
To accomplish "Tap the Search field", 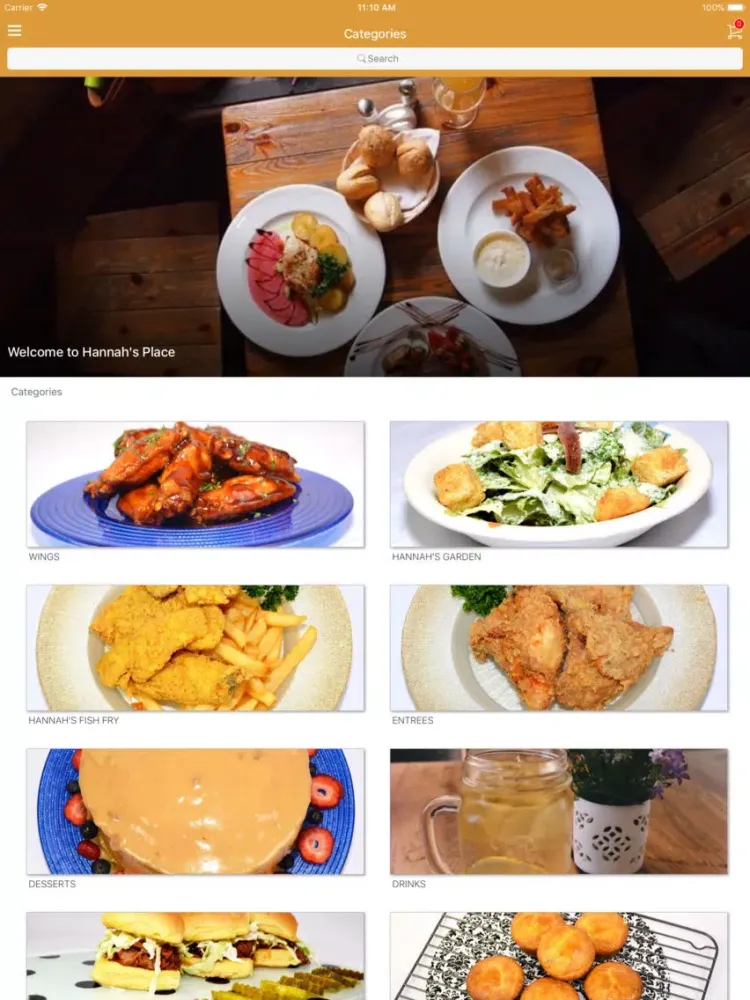I will (x=375, y=59).
